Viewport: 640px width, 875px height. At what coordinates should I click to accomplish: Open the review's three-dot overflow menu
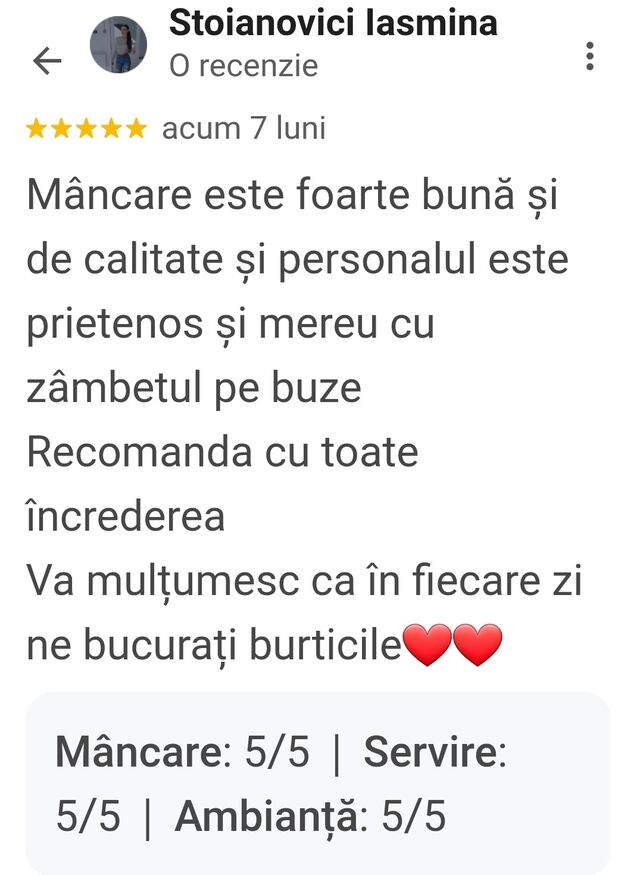[x=590, y=56]
